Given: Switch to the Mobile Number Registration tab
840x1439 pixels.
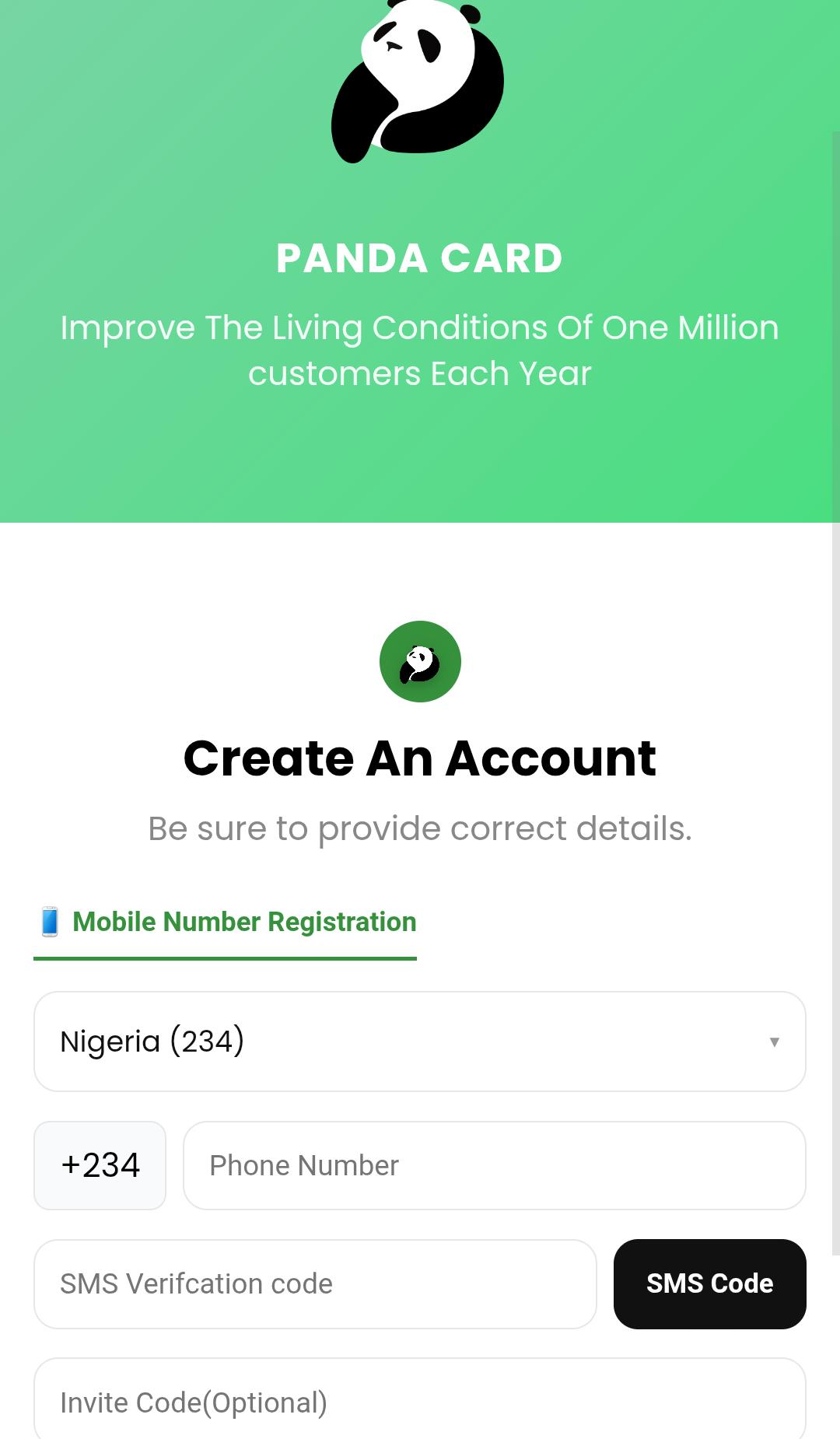Looking at the screenshot, I should [x=226, y=922].
